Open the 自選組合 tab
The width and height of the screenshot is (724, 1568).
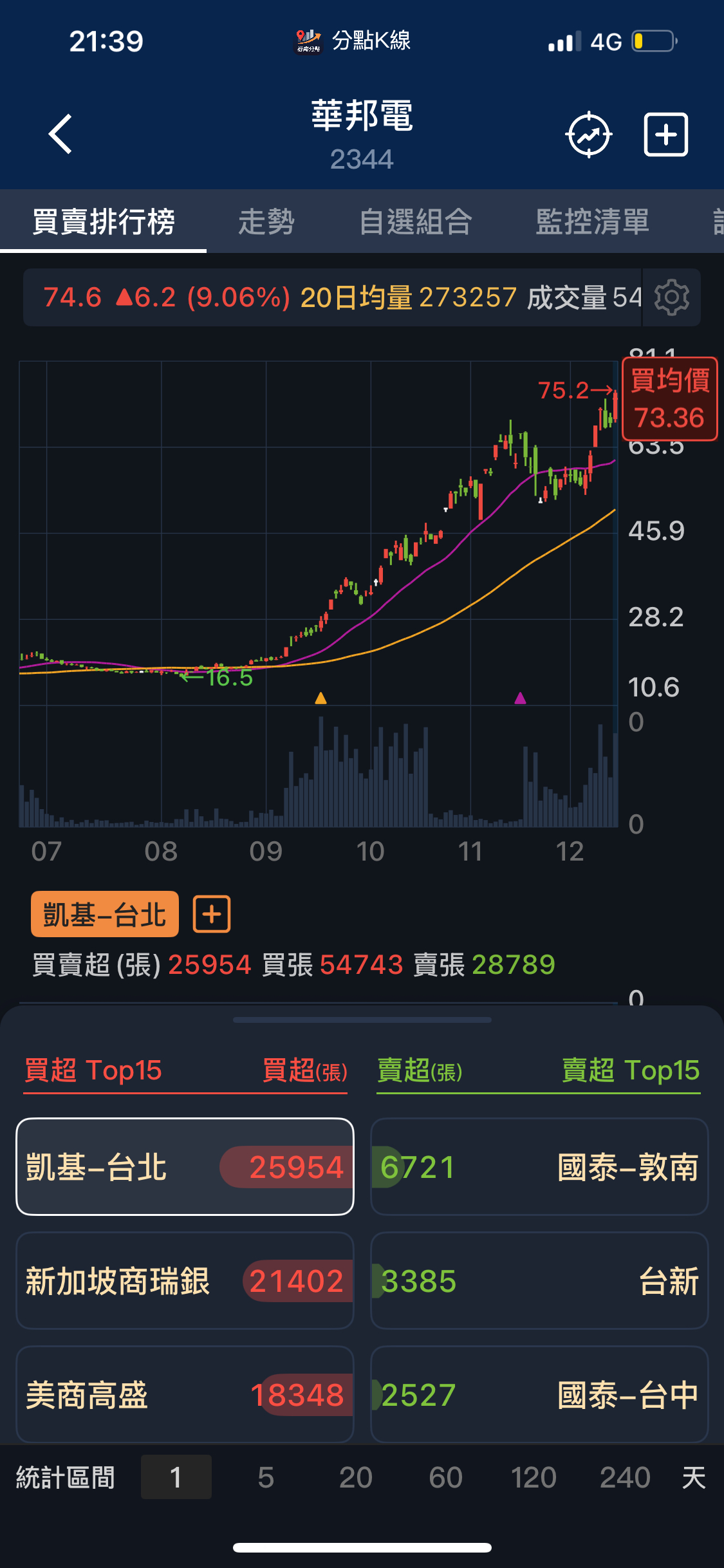pyautogui.click(x=416, y=222)
